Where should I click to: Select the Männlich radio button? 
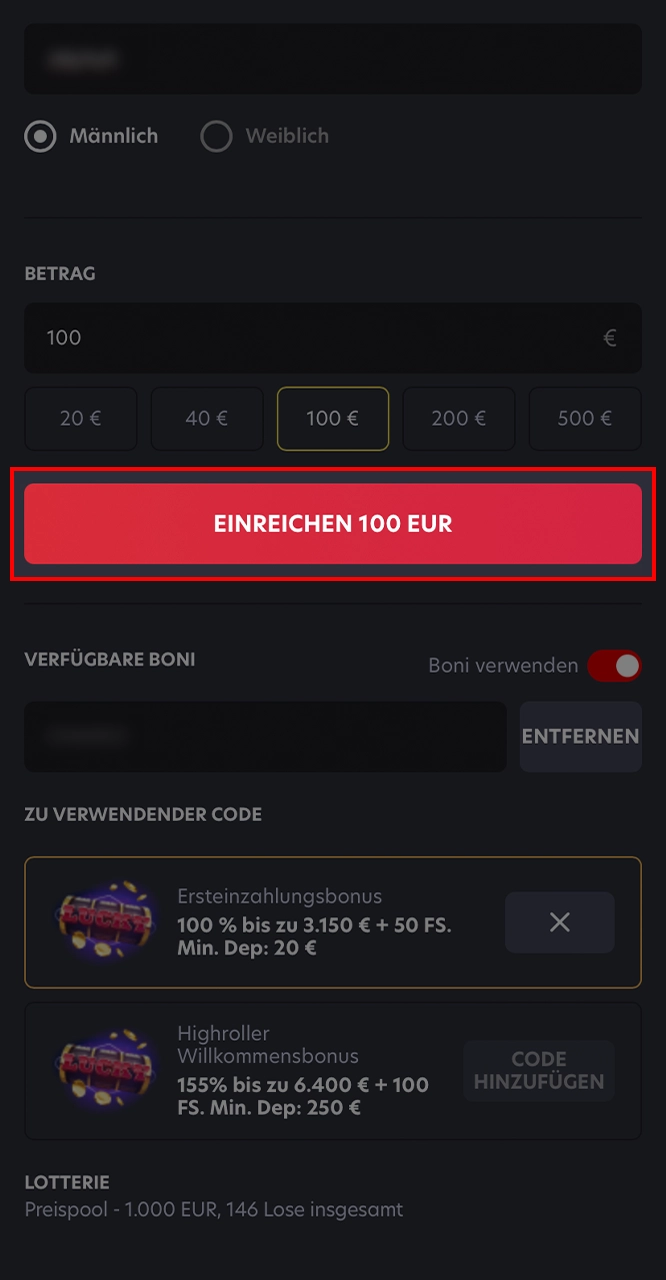pos(40,137)
